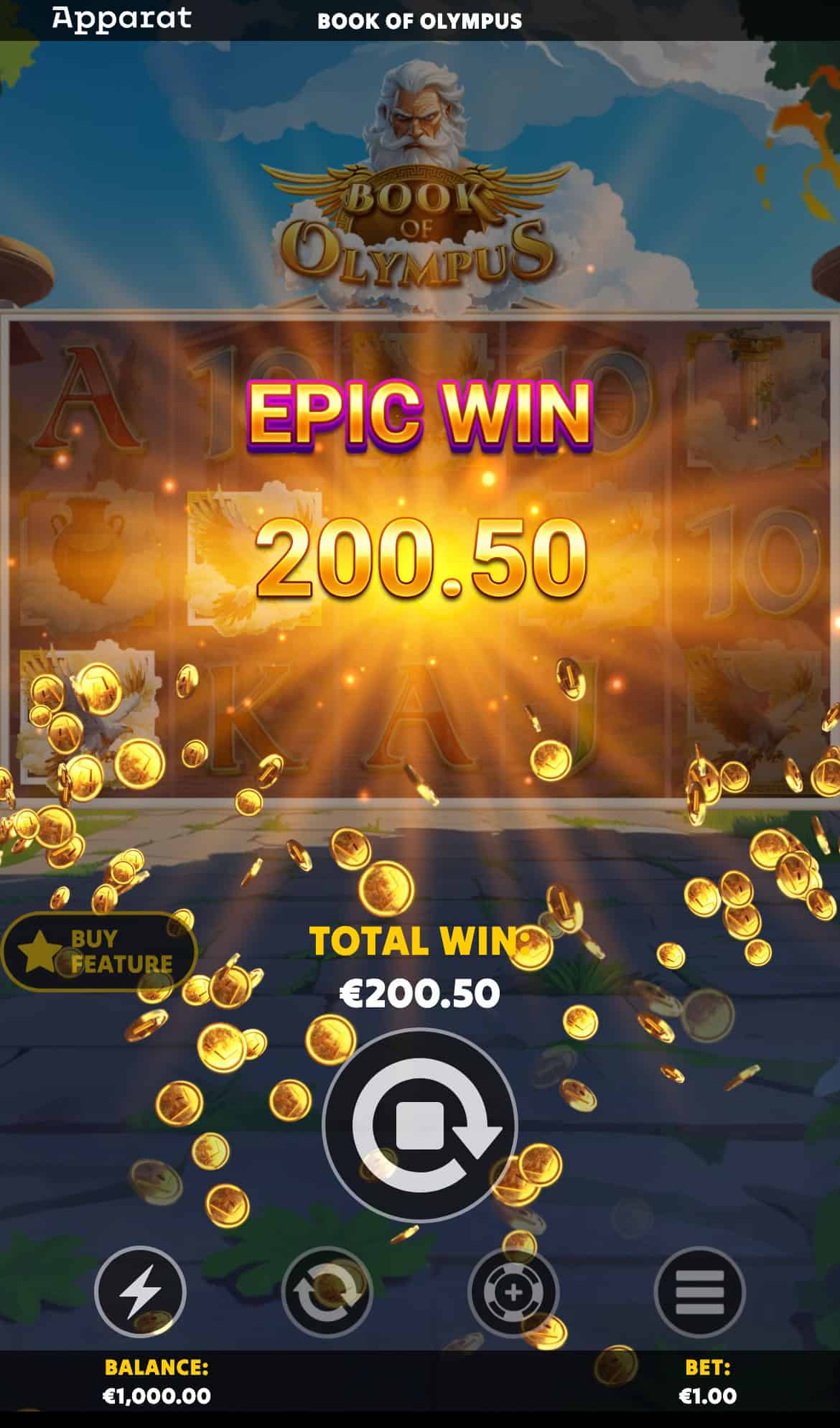
Task: Enable turbo mode with the lightning icon
Action: click(140, 1292)
